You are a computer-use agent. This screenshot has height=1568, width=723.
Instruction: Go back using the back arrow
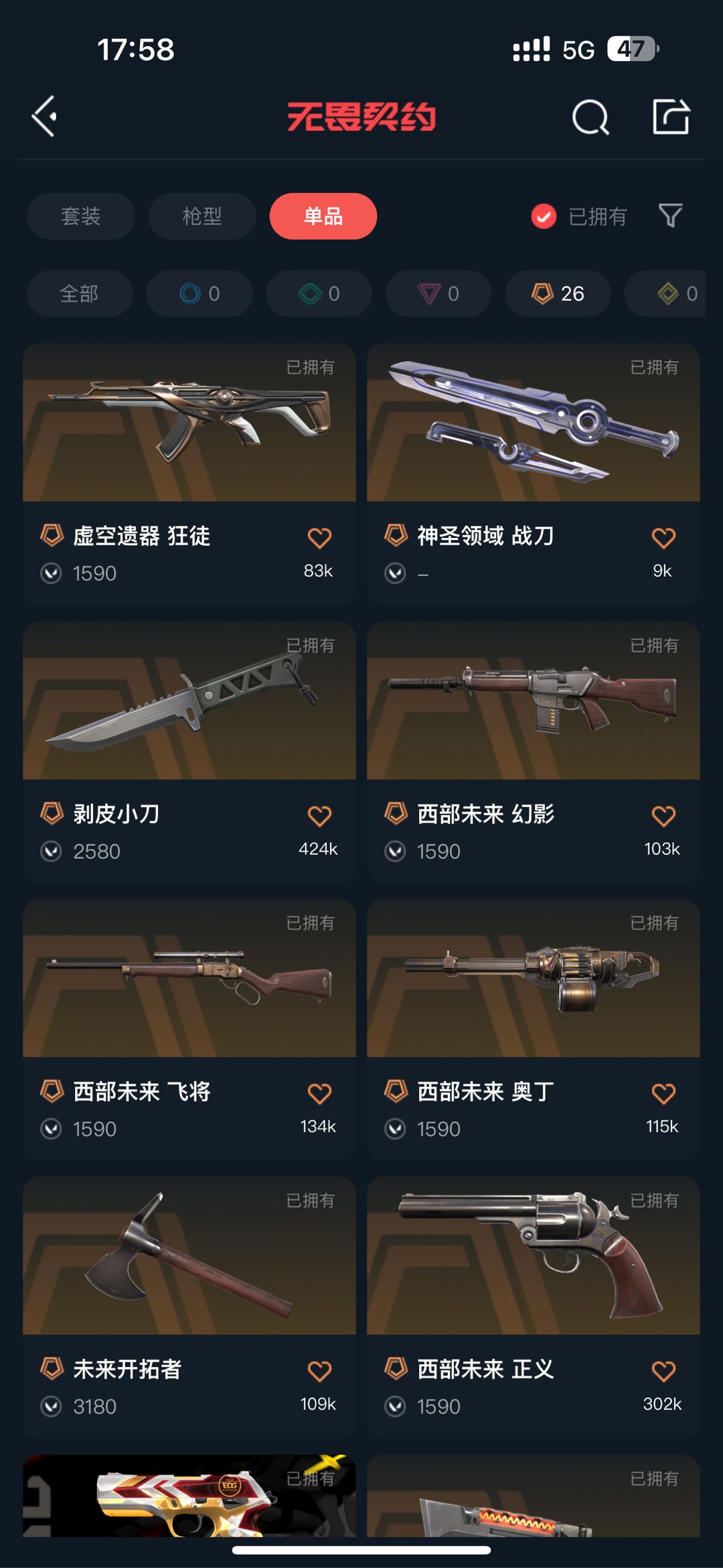tap(45, 117)
